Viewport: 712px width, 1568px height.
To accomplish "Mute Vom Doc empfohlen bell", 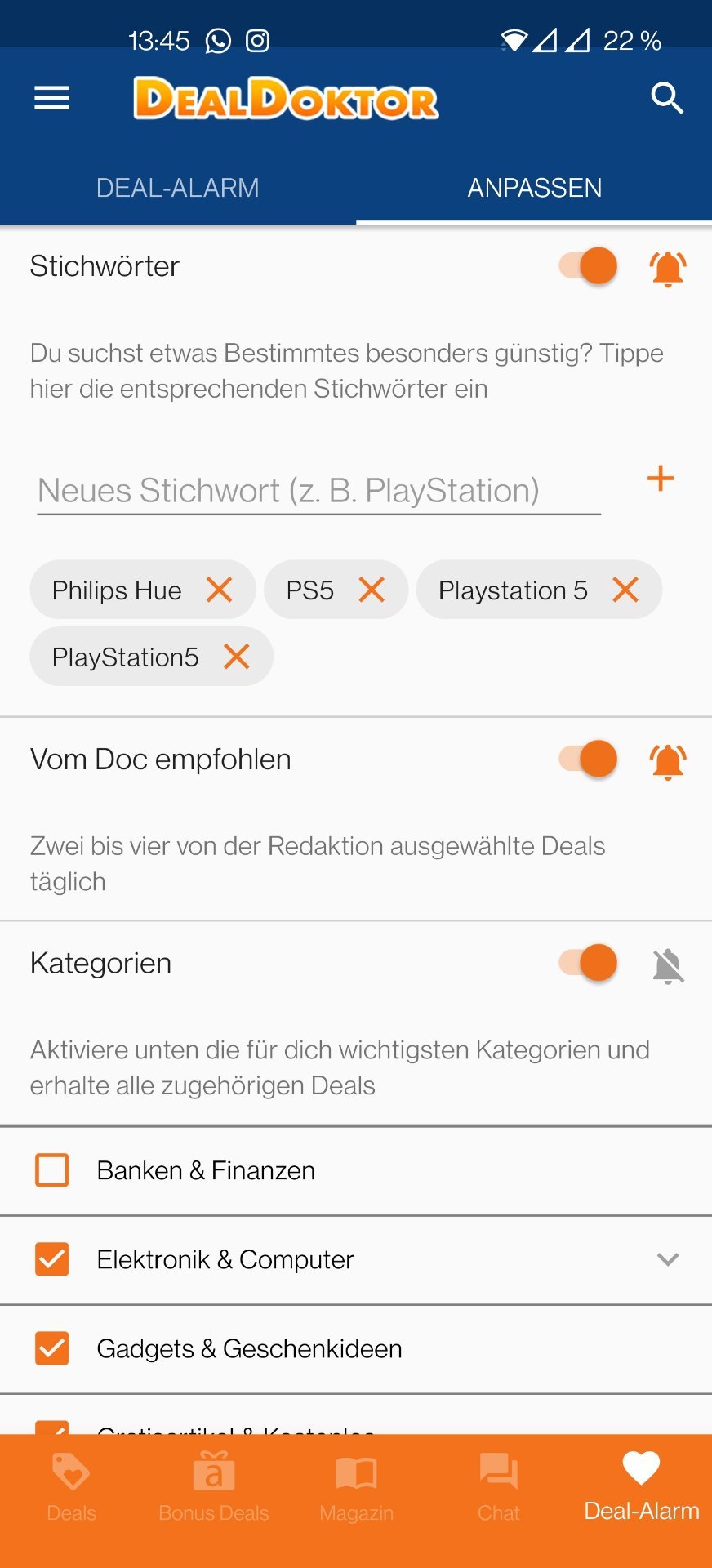I will 667,761.
